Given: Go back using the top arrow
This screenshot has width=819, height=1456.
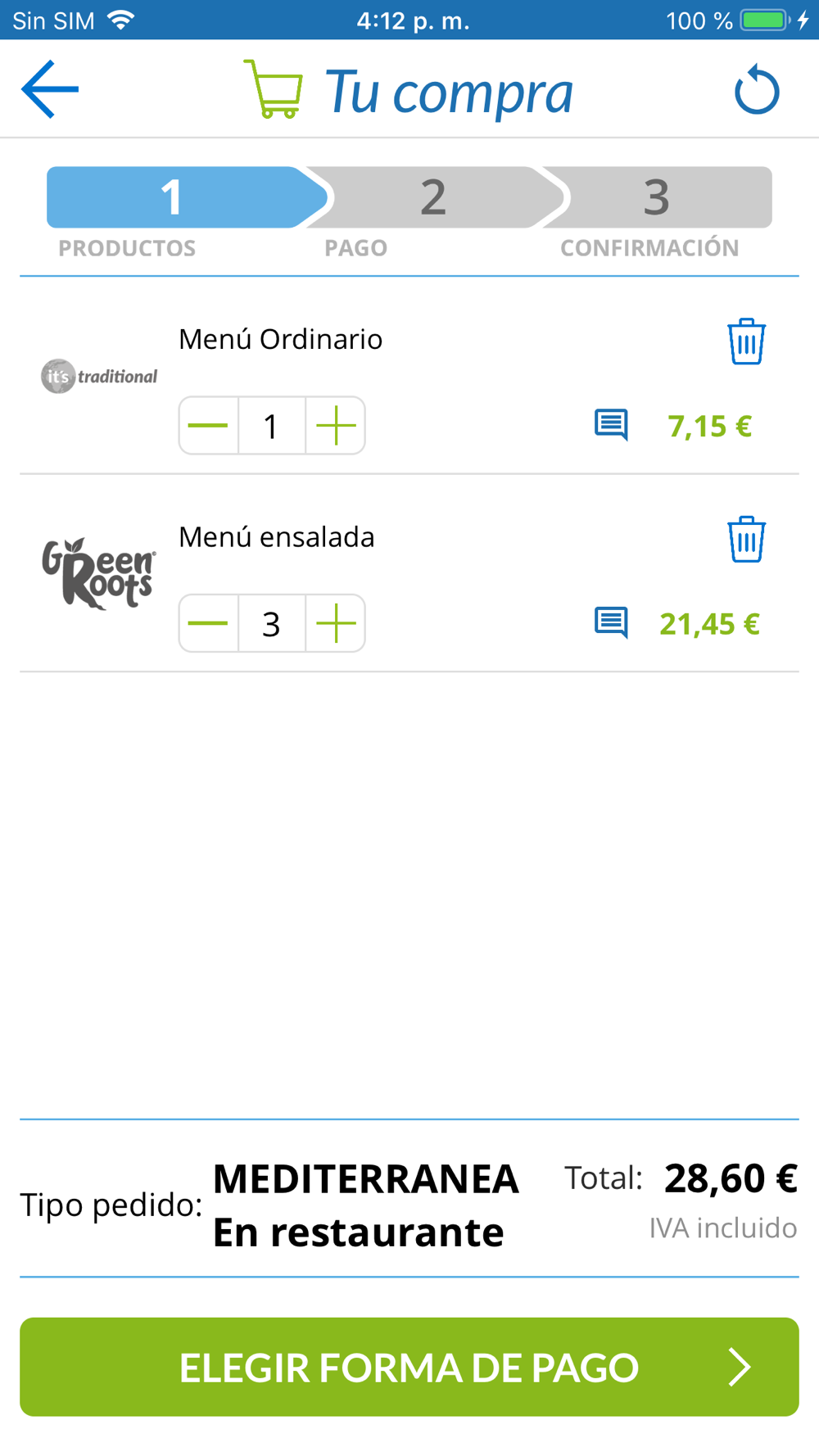Looking at the screenshot, I should tap(50, 89).
